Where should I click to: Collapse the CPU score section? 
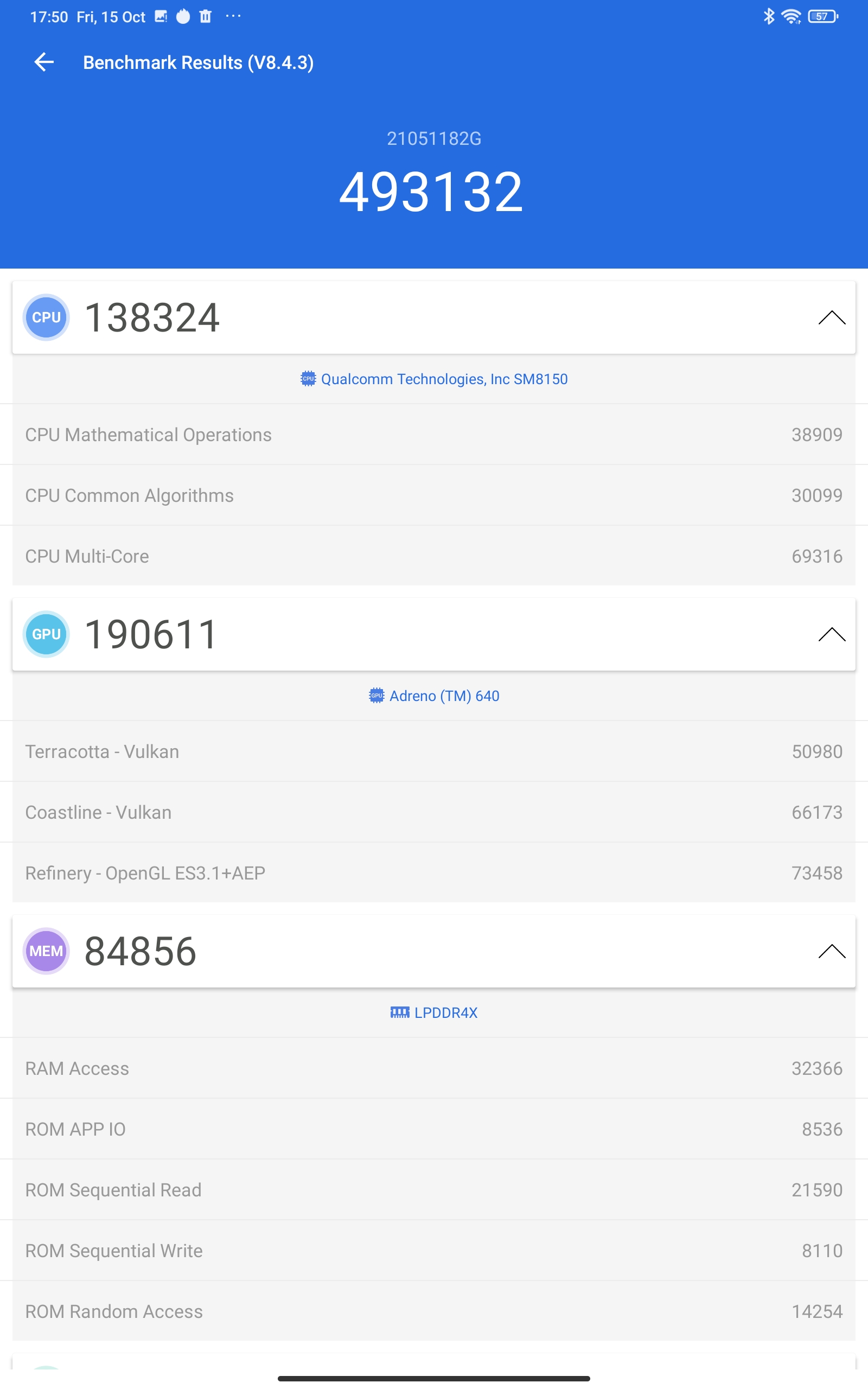click(831, 317)
